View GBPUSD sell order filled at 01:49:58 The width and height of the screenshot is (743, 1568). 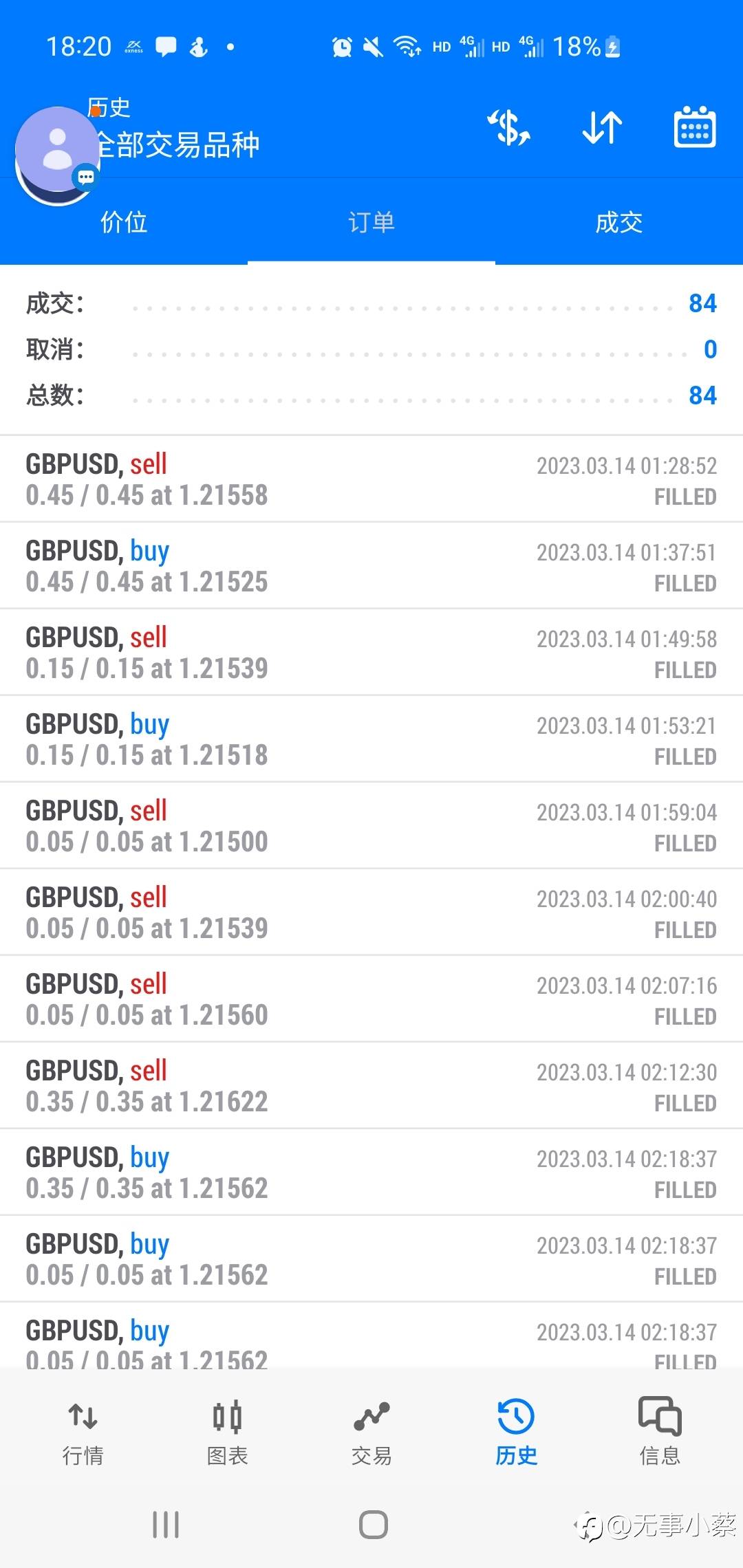pyautogui.click(x=371, y=653)
